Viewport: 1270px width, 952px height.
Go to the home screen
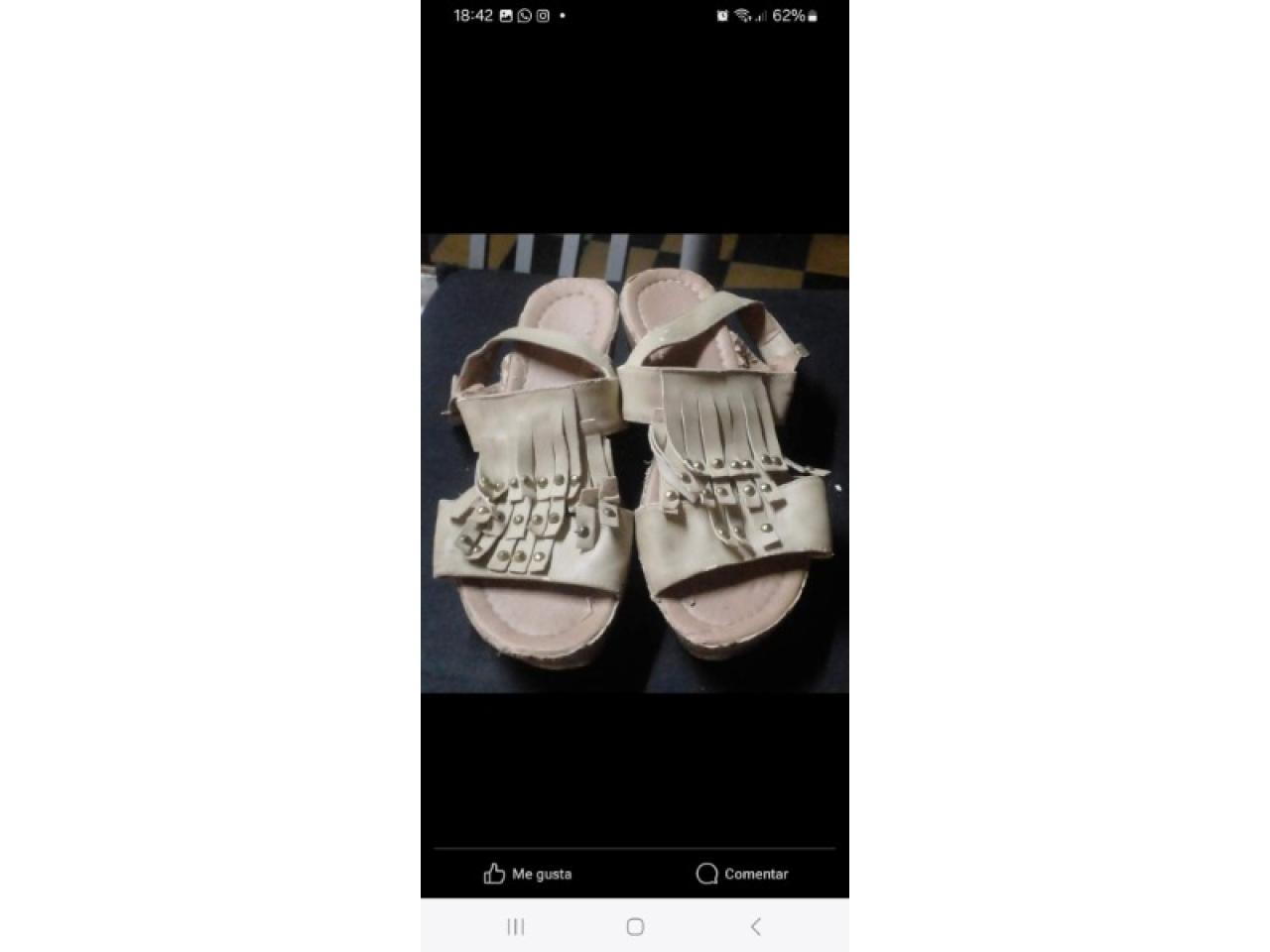635,926
